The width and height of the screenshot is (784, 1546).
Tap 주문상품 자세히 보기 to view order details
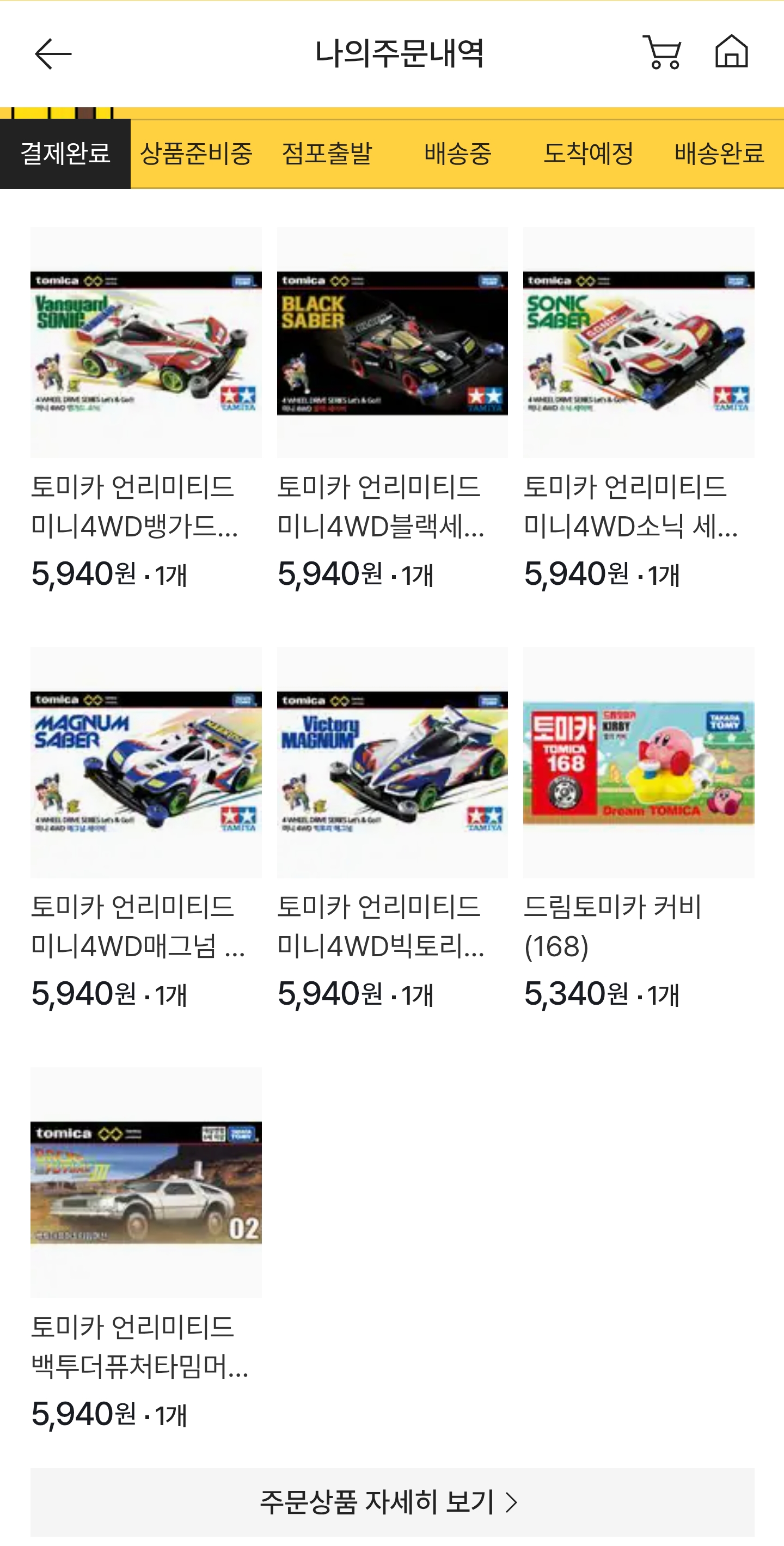point(393,1501)
